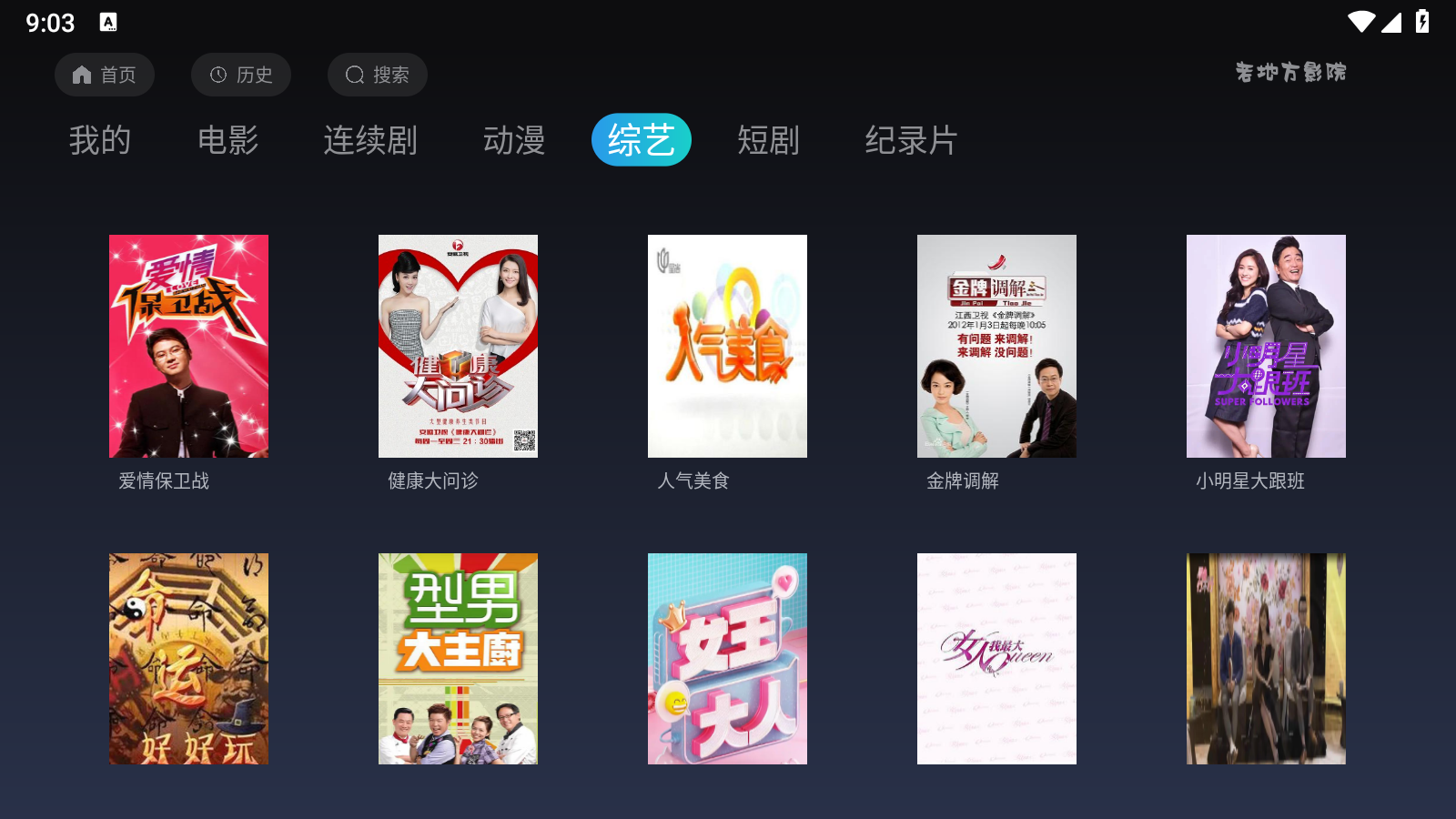
Task: Open the 型男大主厨 poster
Action: tap(458, 659)
